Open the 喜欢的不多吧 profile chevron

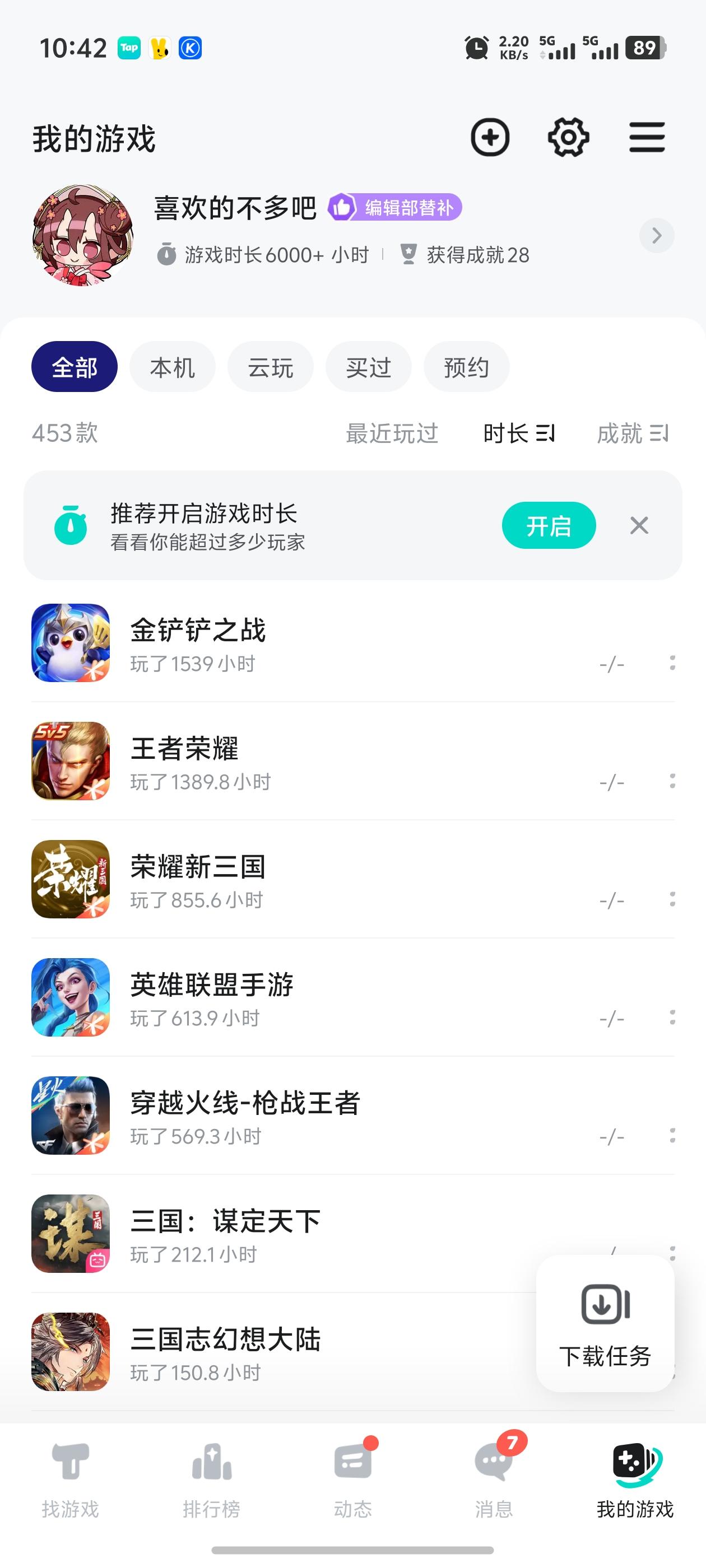point(657,236)
